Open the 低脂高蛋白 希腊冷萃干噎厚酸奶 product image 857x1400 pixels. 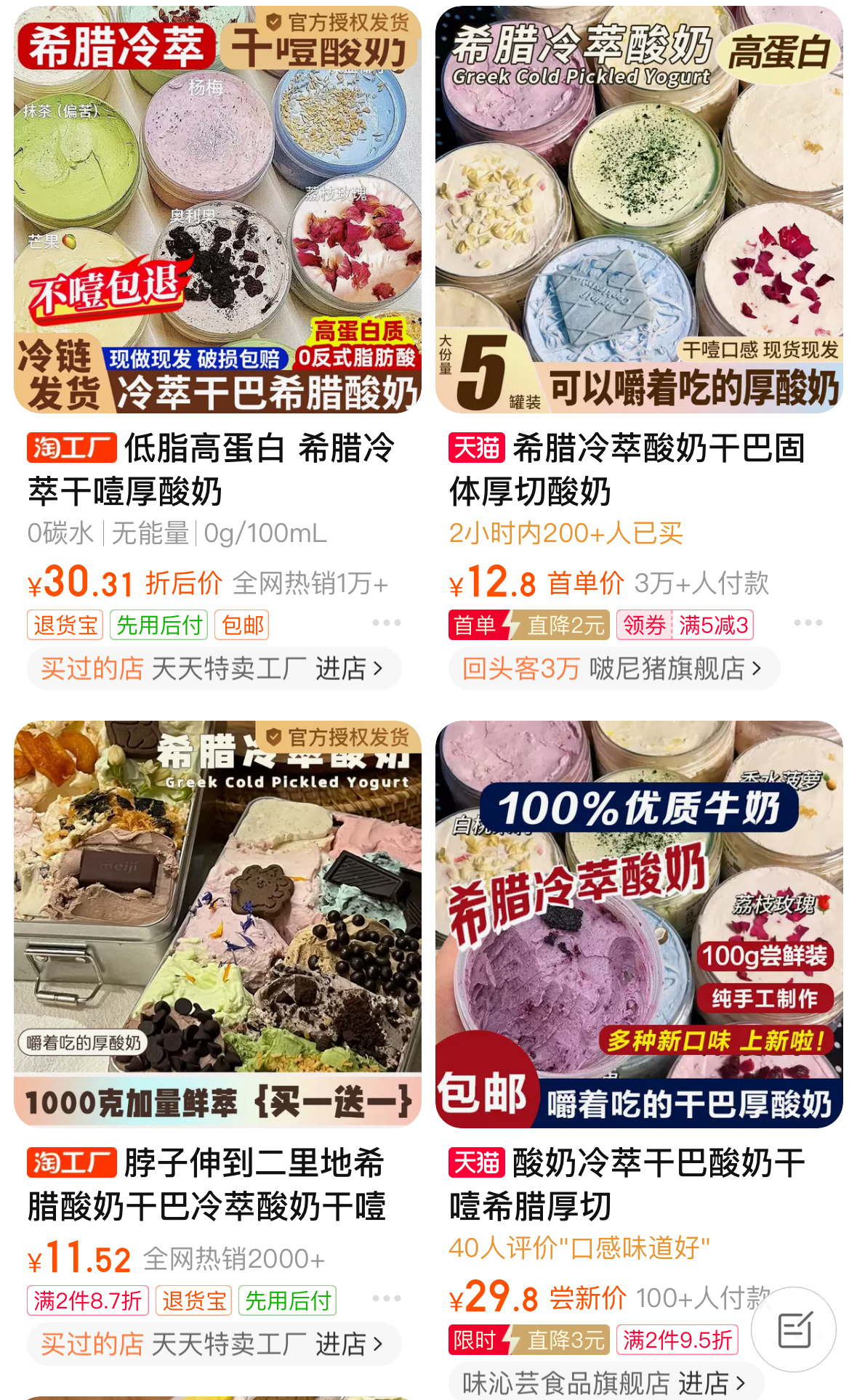pos(217,211)
